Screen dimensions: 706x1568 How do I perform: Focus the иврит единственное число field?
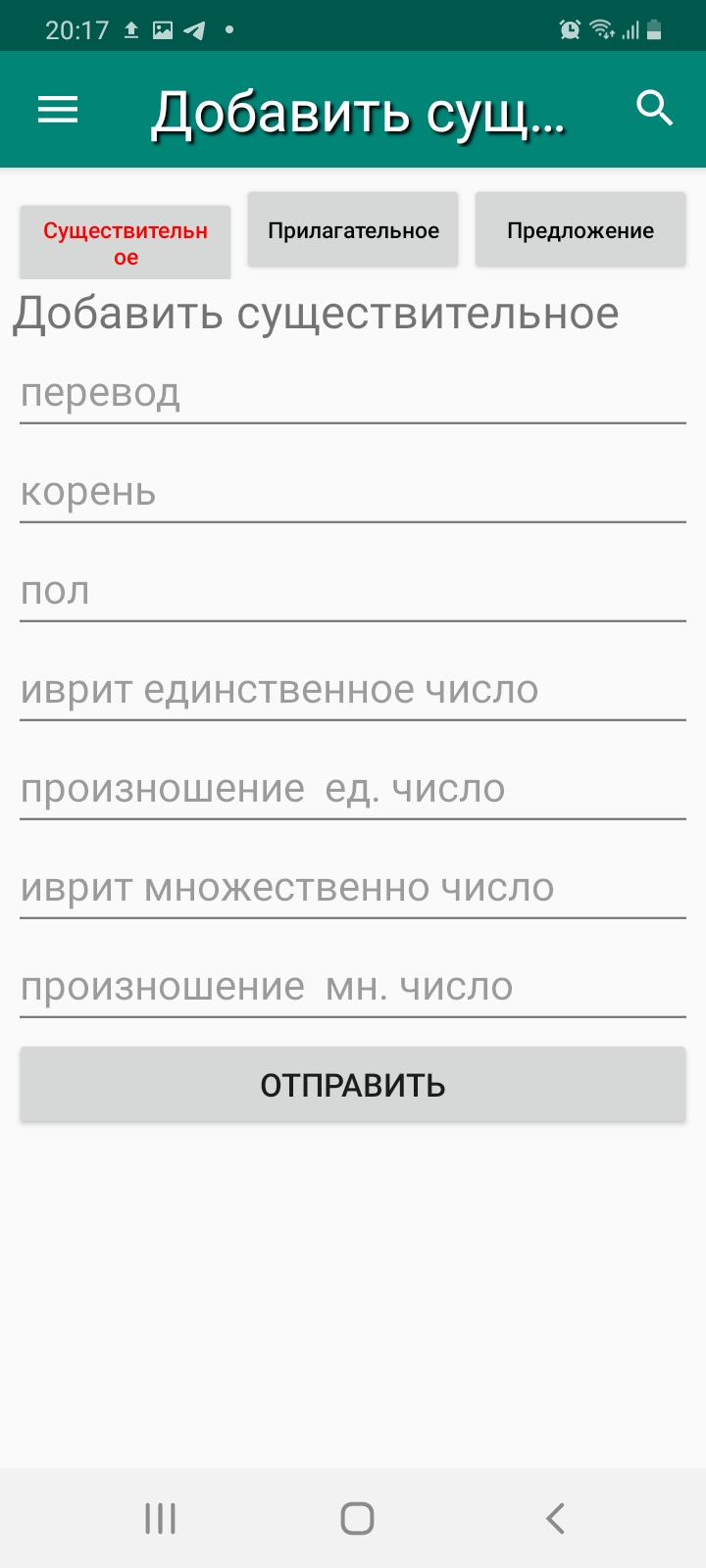(x=353, y=691)
